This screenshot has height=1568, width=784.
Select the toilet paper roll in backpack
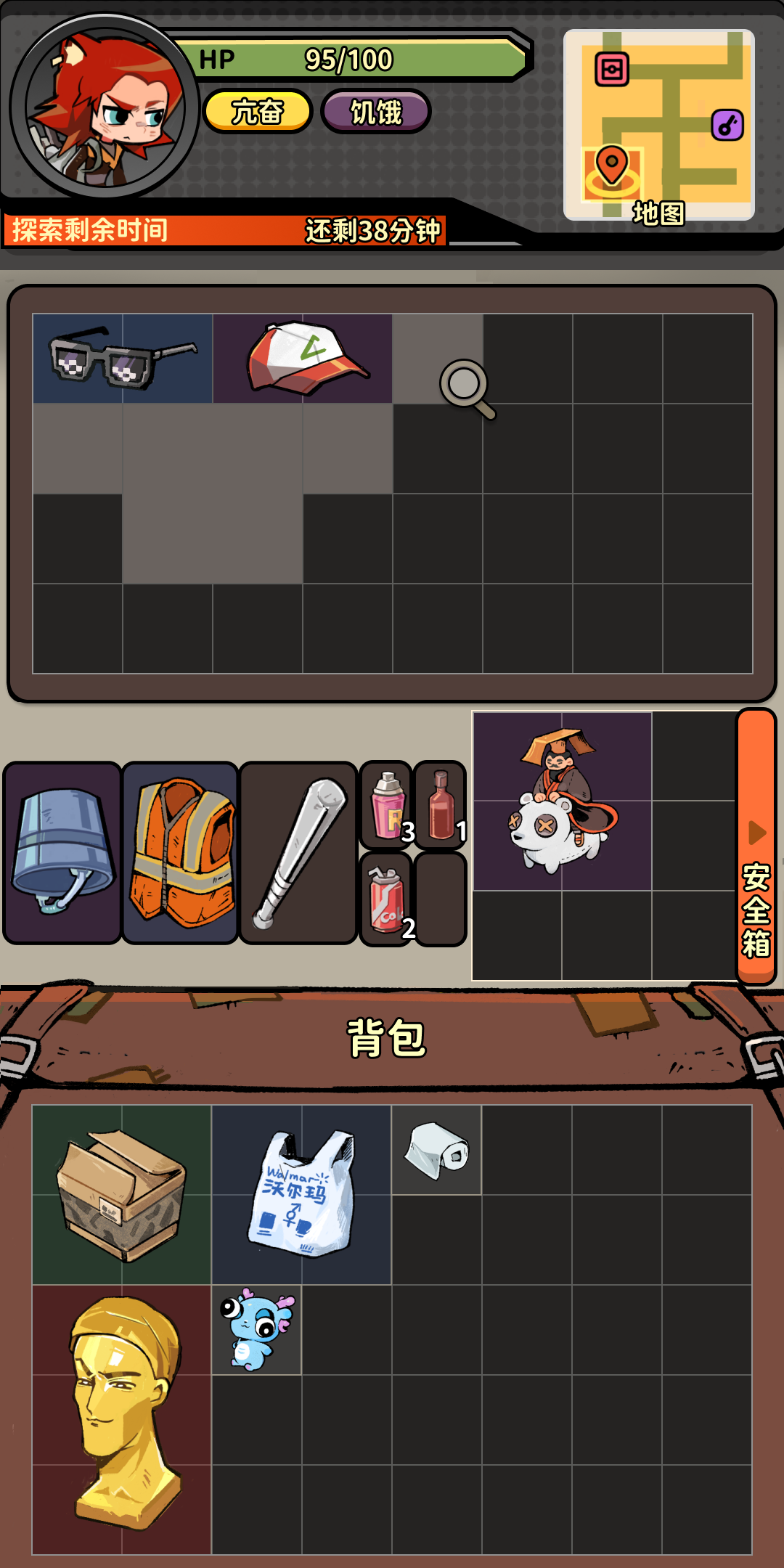point(436,1150)
